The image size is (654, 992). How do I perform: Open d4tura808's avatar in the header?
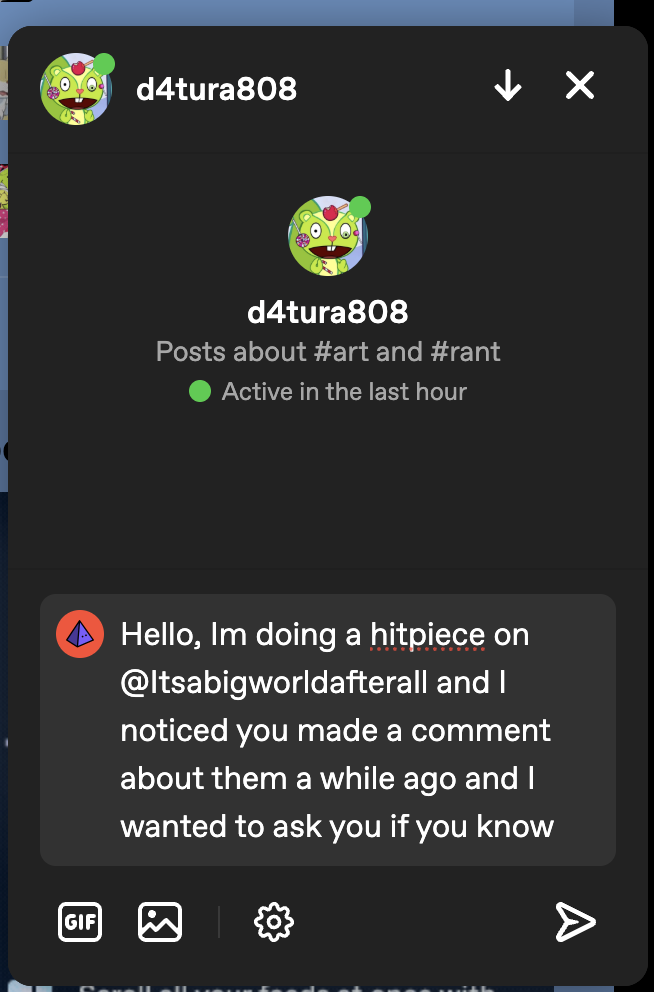[76, 90]
